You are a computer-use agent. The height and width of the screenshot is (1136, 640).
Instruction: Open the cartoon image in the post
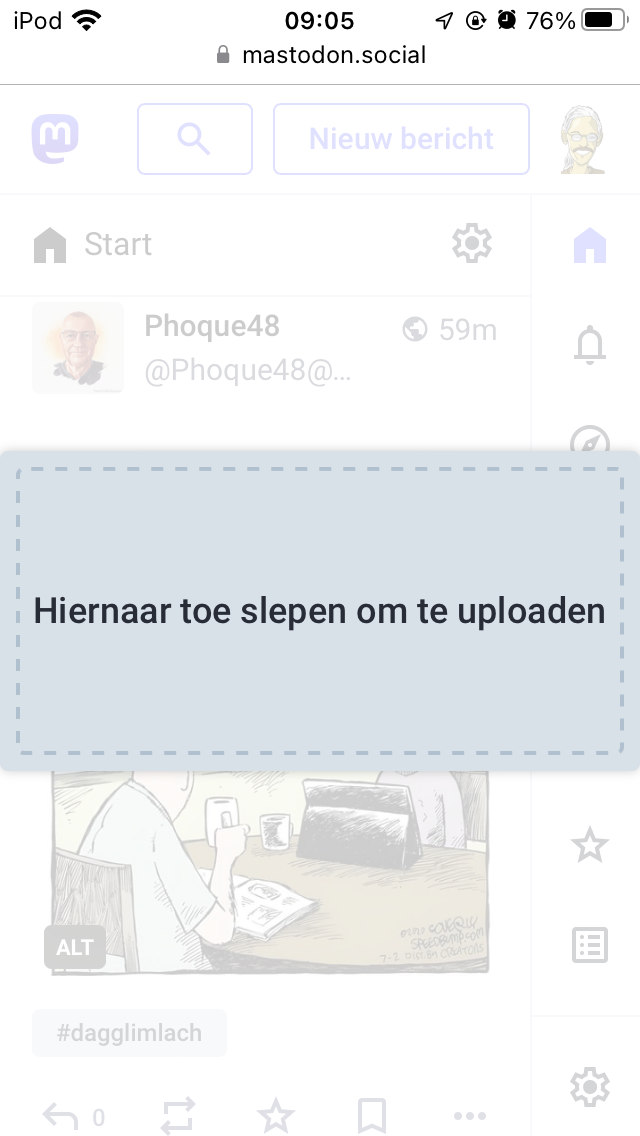[300, 870]
